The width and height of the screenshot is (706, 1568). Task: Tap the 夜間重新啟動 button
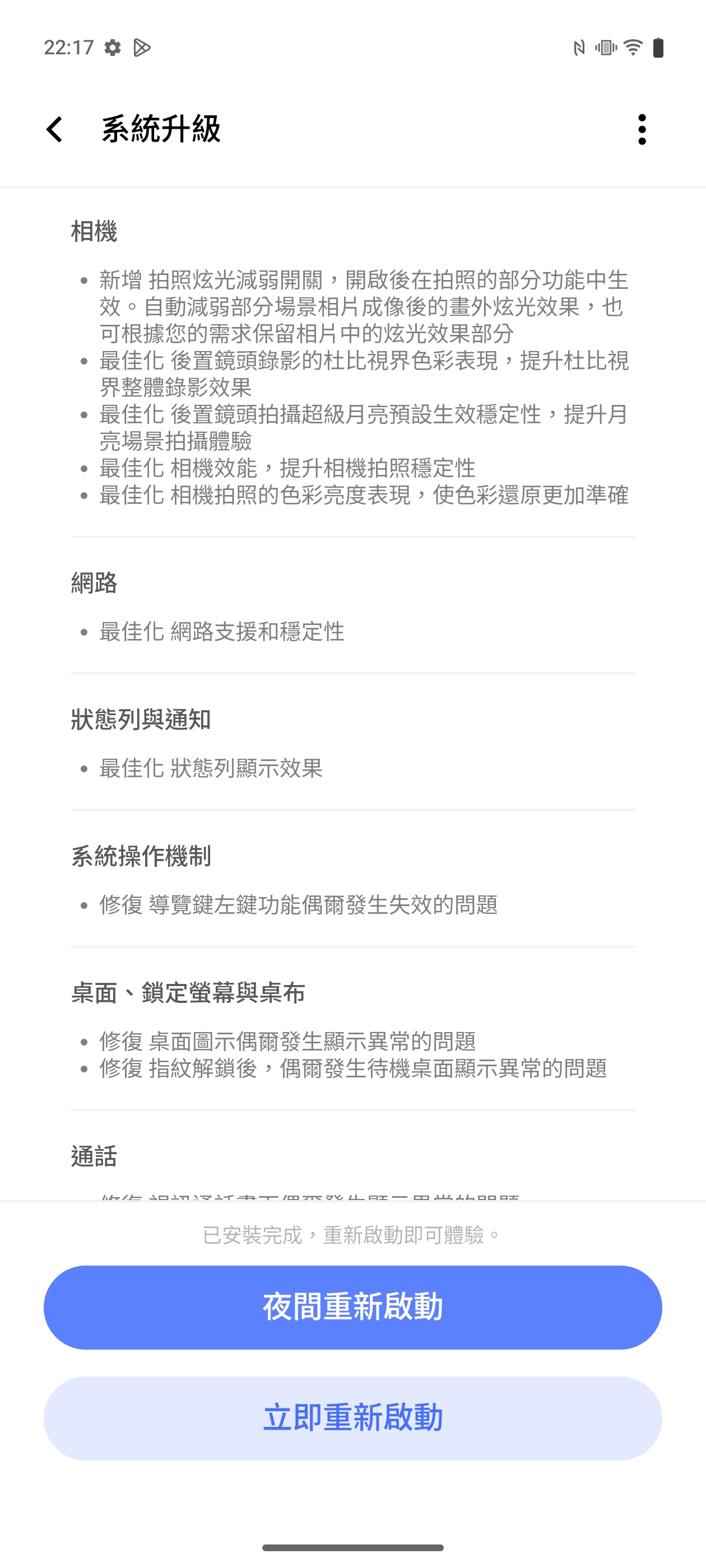(x=352, y=1307)
